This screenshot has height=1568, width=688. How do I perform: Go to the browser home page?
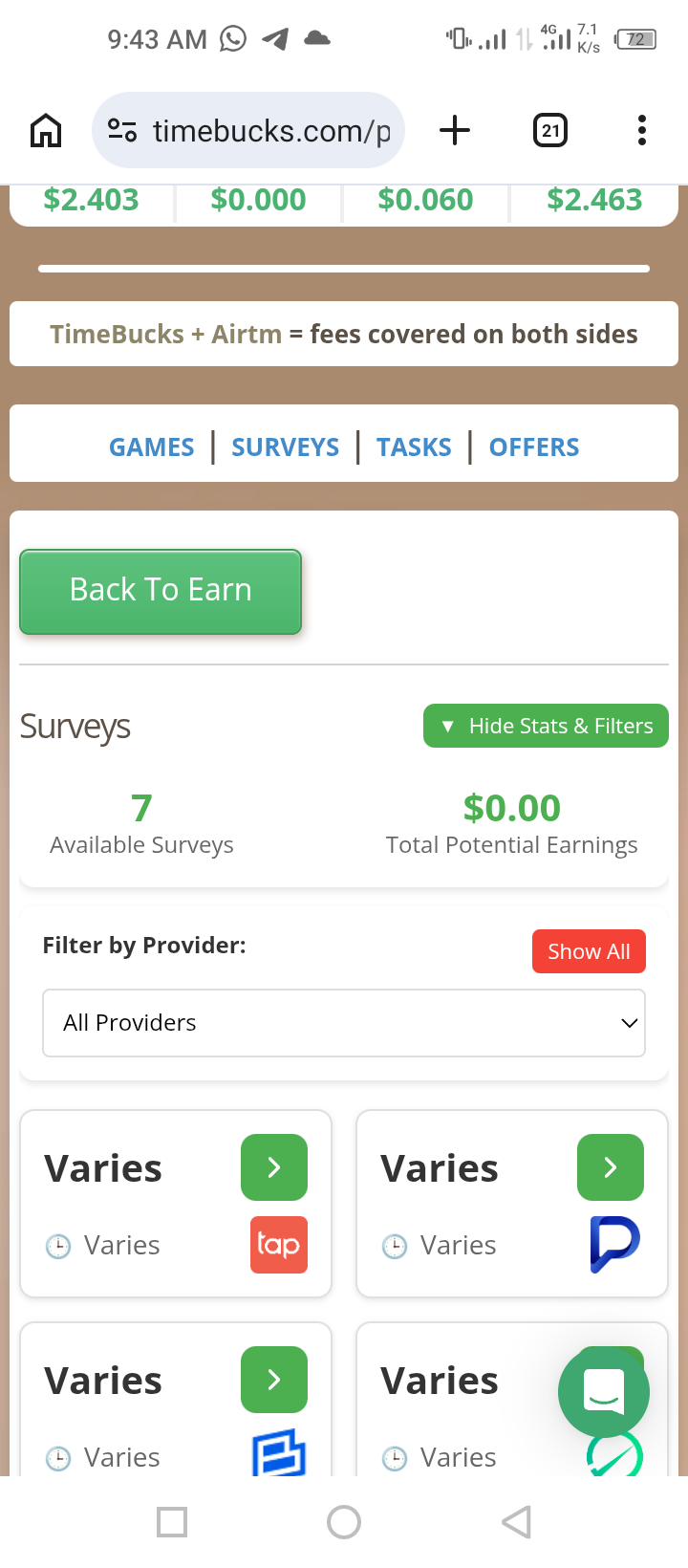(46, 130)
